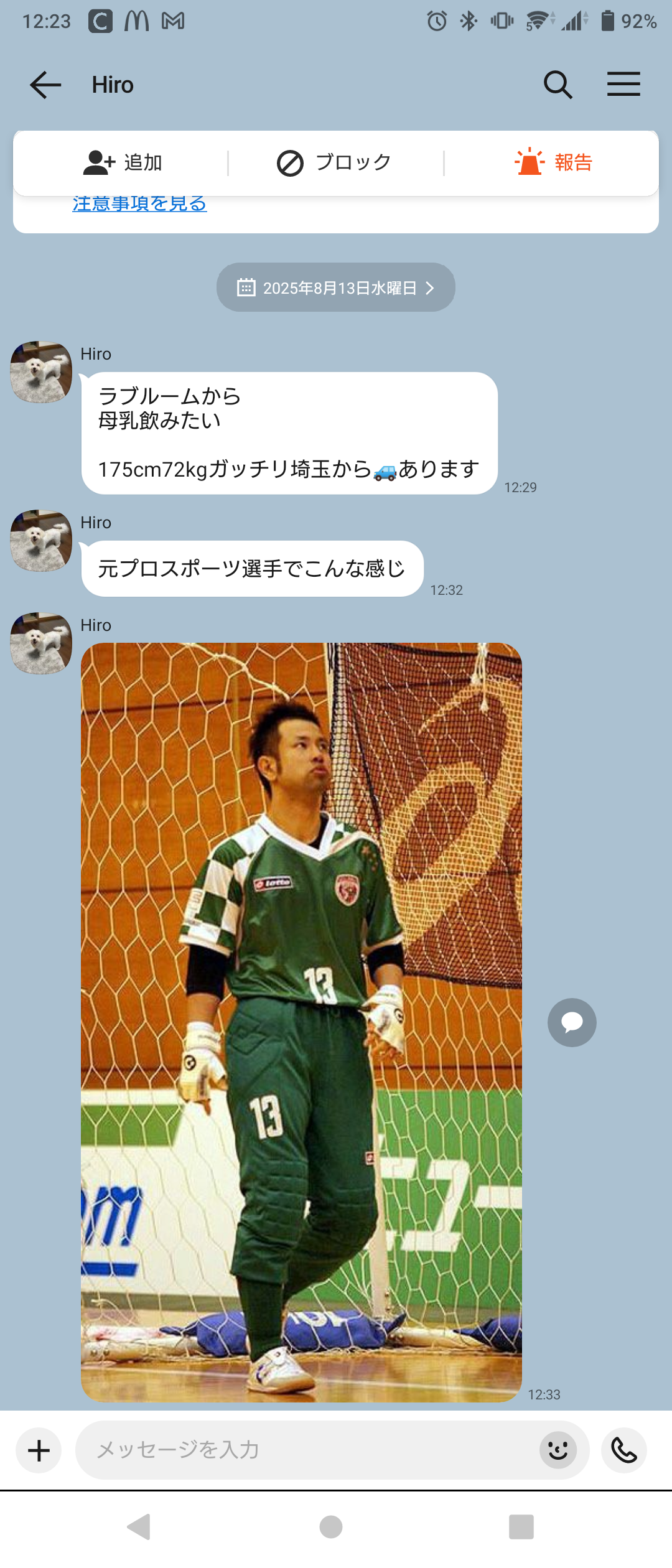Open Hiro's profile picture at 12:29 message
This screenshot has width=672, height=1568.
[41, 372]
